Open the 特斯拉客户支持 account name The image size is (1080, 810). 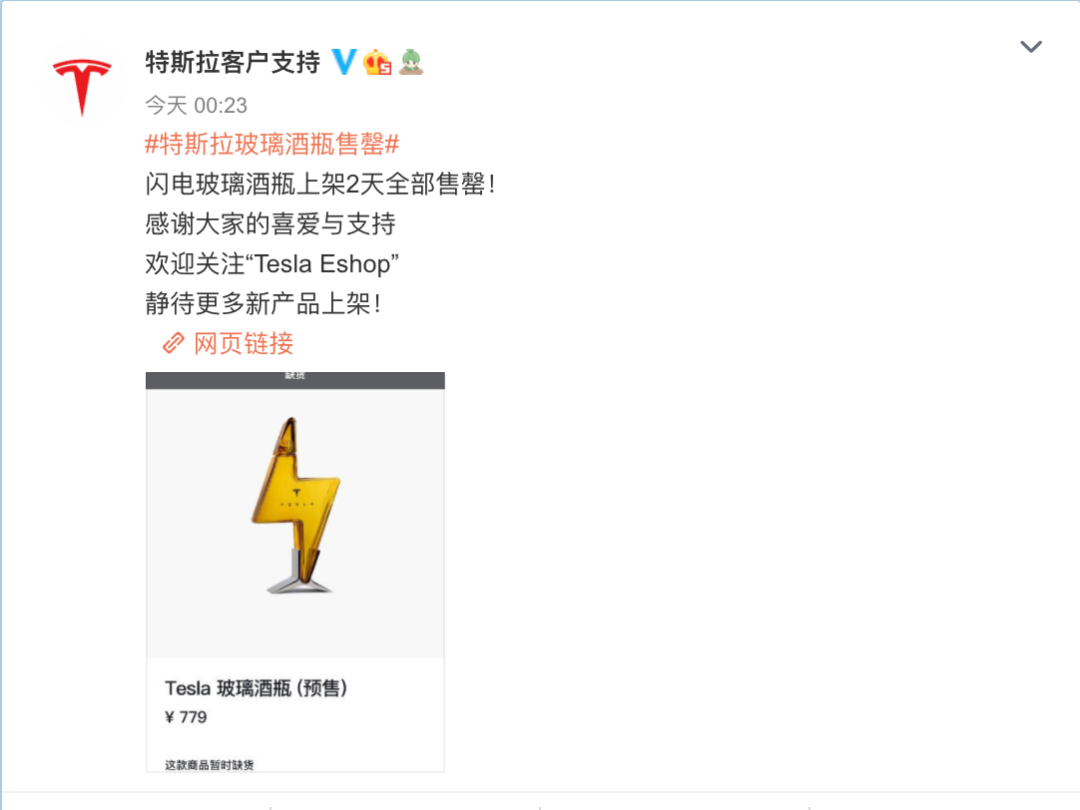(232, 62)
